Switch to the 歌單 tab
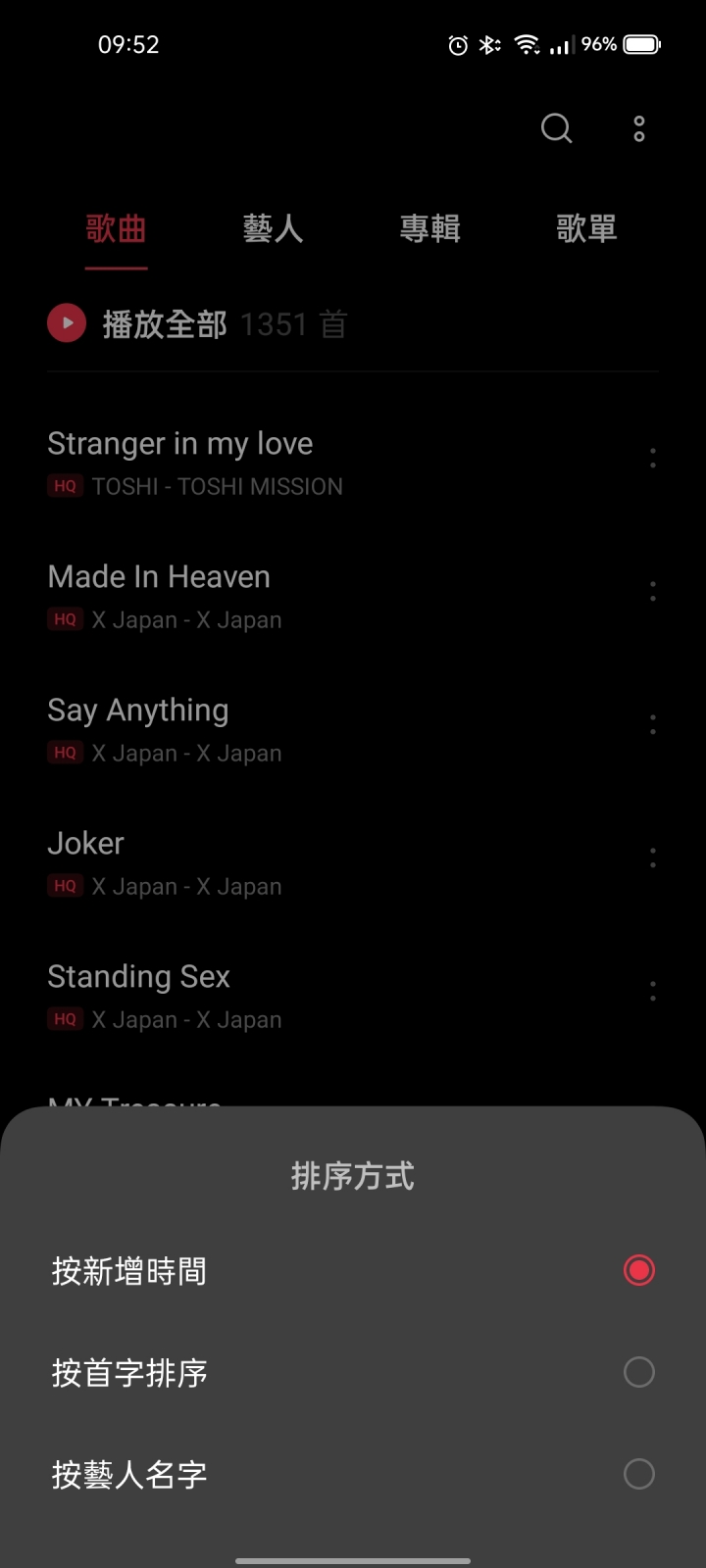The height and width of the screenshot is (1568, 706). [x=586, y=228]
